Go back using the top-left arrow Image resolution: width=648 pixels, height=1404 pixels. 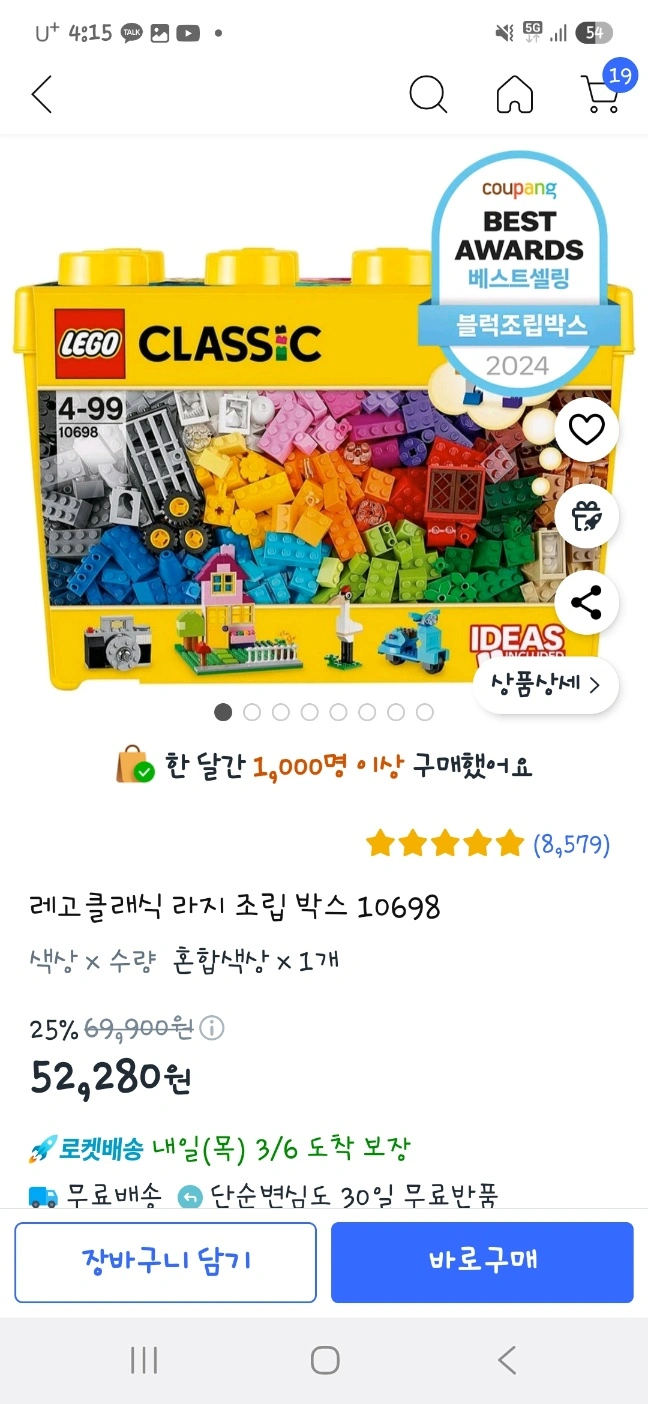point(41,95)
